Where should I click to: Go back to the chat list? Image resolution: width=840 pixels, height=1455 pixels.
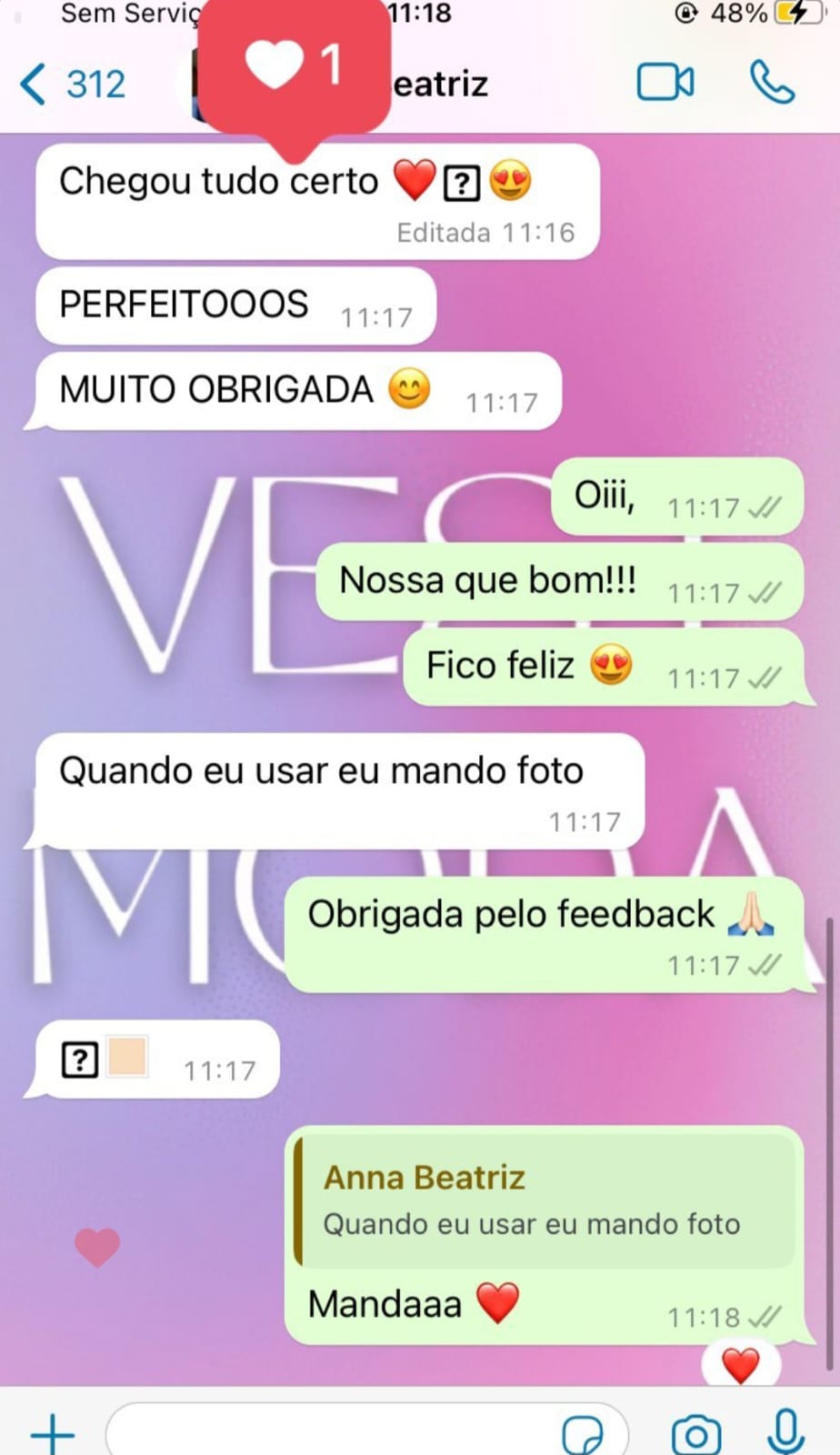71,85
